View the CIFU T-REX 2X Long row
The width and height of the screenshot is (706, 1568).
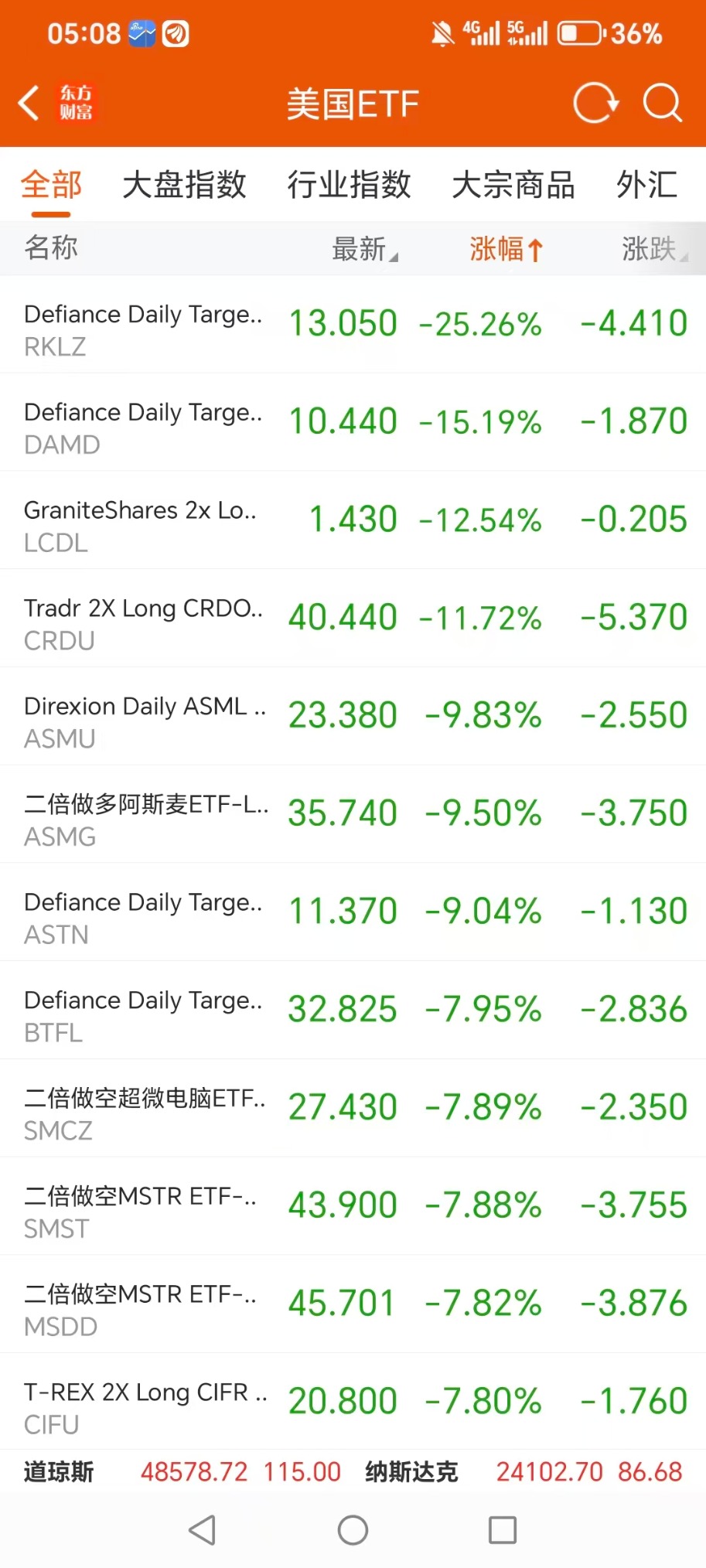353,1403
